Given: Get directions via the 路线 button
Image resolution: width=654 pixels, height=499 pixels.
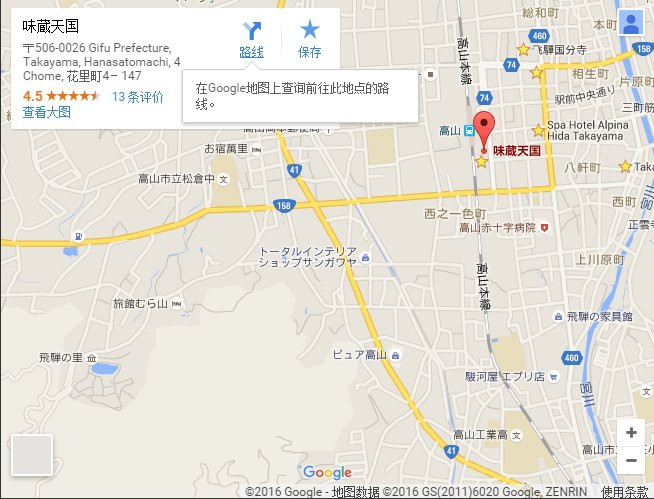Looking at the screenshot, I should 252,38.
